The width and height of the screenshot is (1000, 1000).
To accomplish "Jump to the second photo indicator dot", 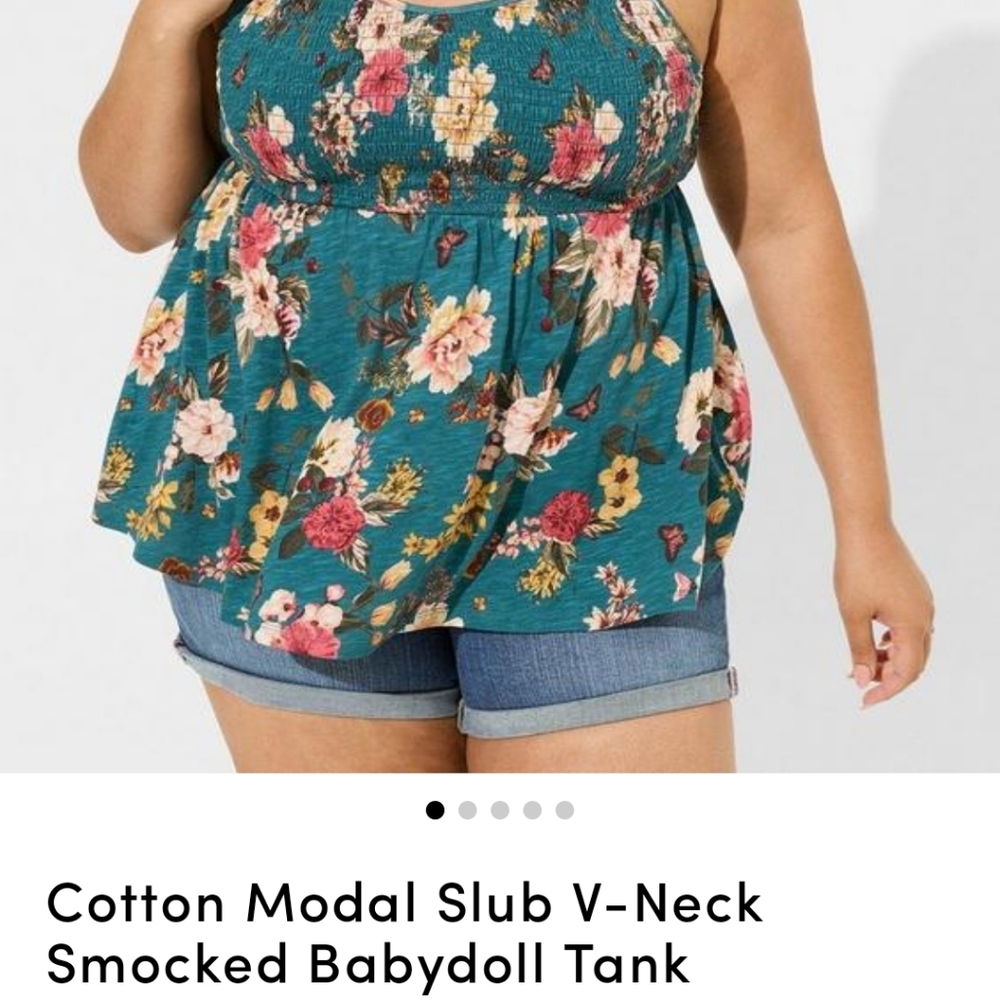I will tap(467, 810).
